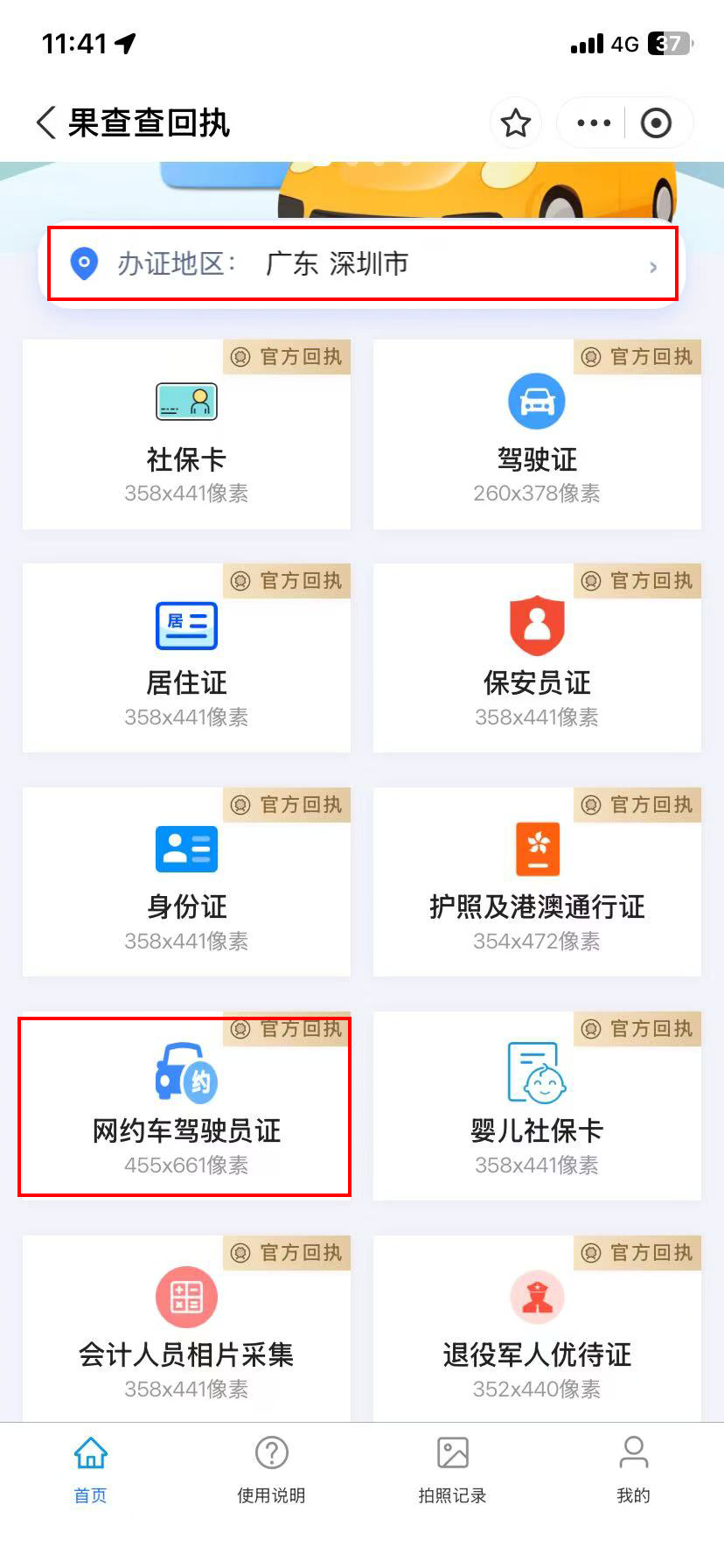Image resolution: width=724 pixels, height=1568 pixels.
Task: Select the 退役军人优待证 soldier icon
Action: tap(536, 1298)
